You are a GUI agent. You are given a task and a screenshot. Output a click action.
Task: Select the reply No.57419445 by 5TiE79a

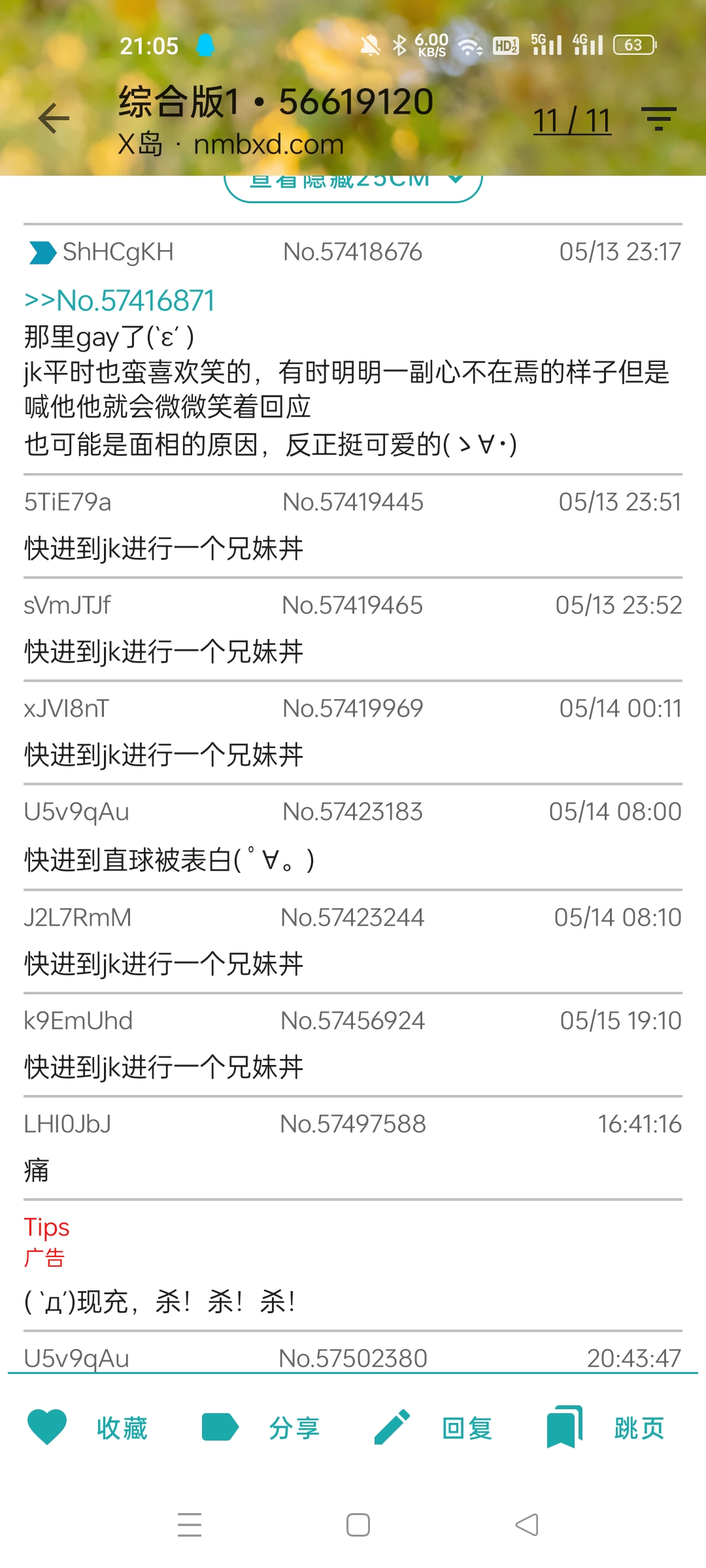tap(353, 526)
